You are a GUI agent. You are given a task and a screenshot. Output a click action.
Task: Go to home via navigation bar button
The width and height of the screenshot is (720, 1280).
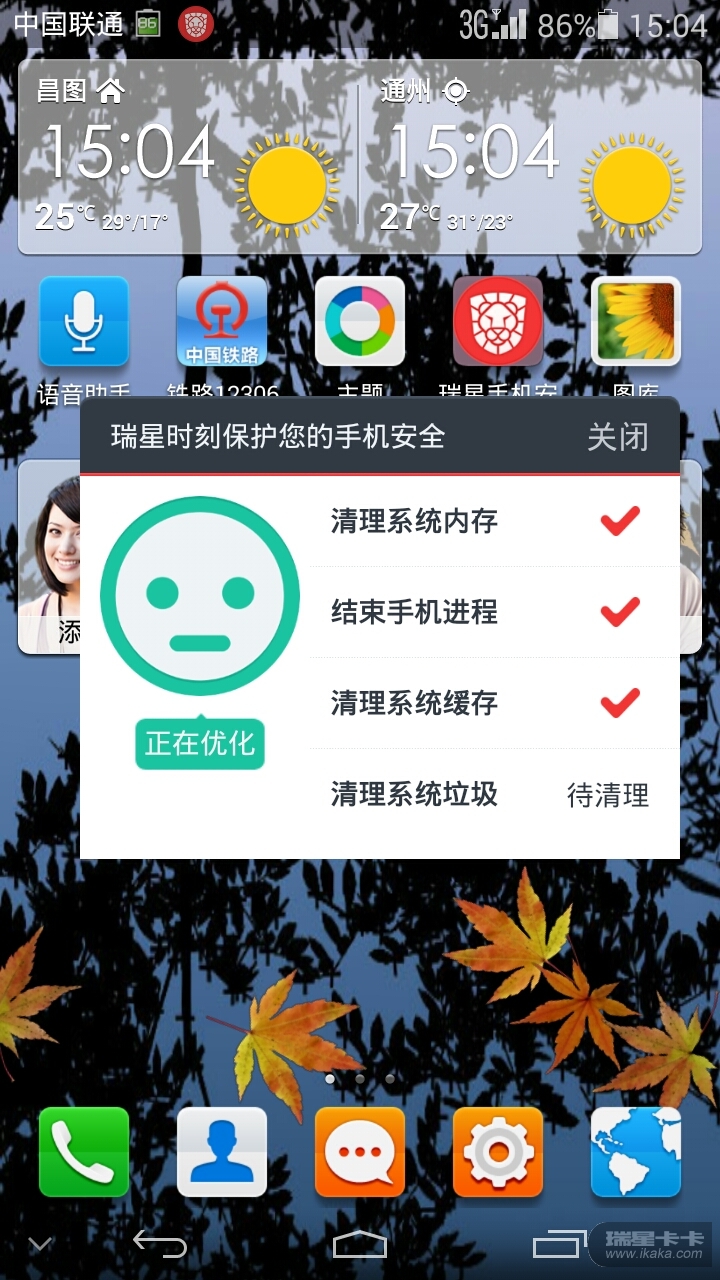[360, 1244]
